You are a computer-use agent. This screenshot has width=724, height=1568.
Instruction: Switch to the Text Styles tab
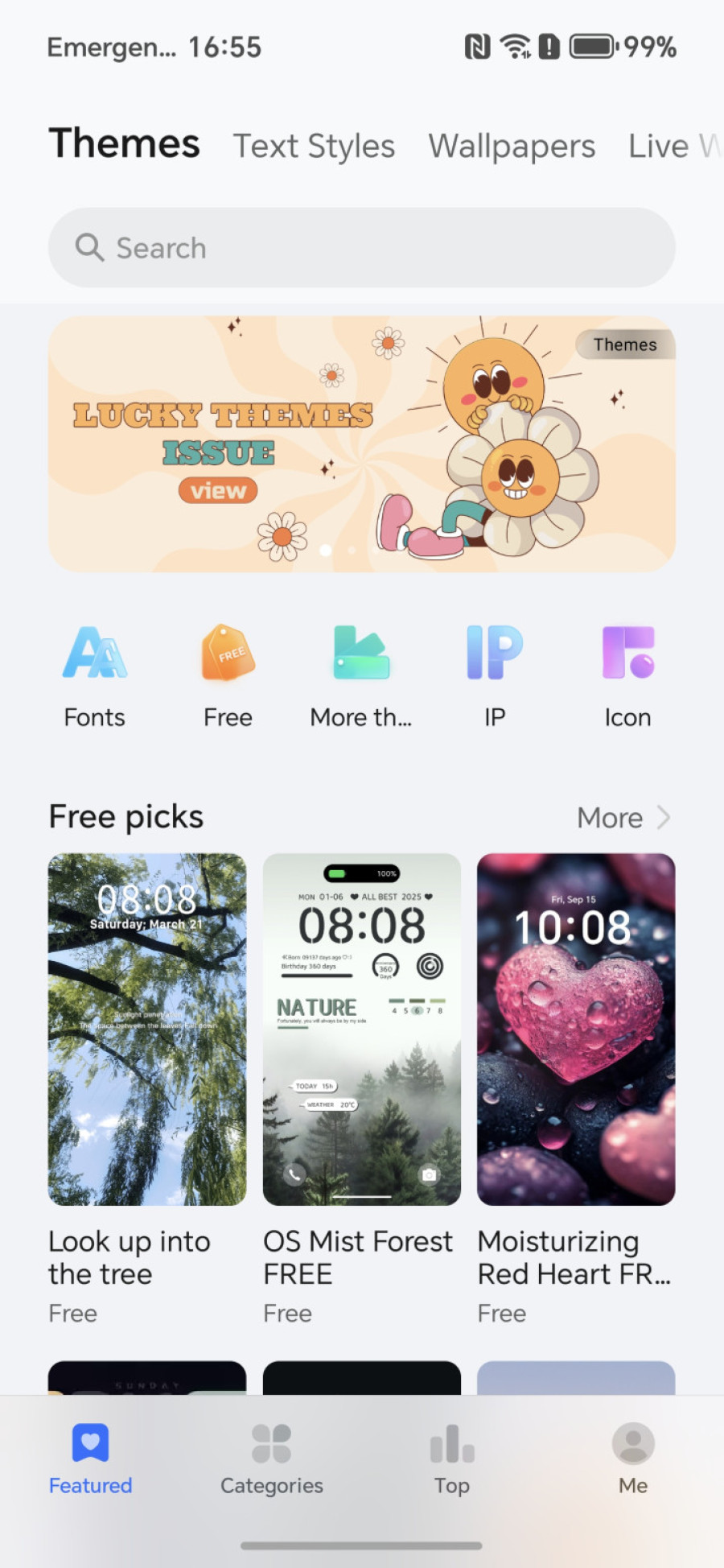point(314,146)
